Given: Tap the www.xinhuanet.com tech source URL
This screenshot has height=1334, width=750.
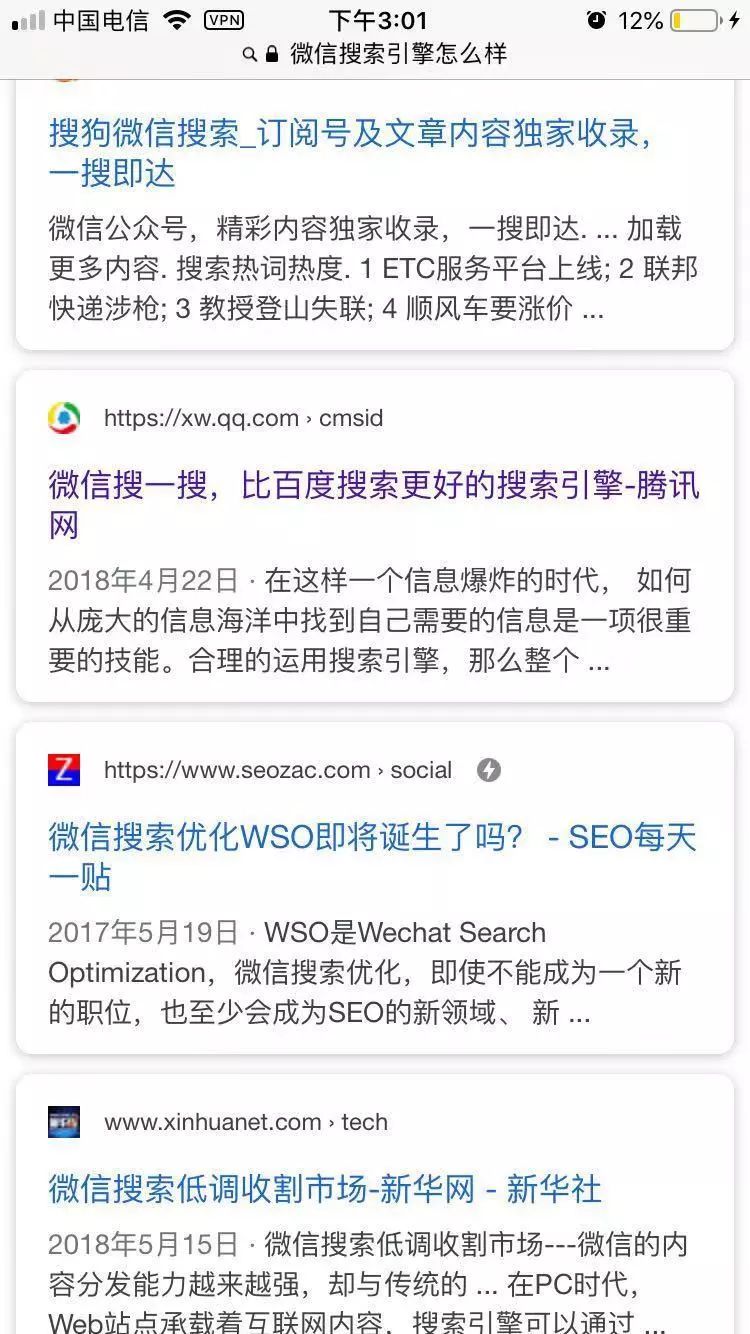Looking at the screenshot, I should tap(245, 1122).
